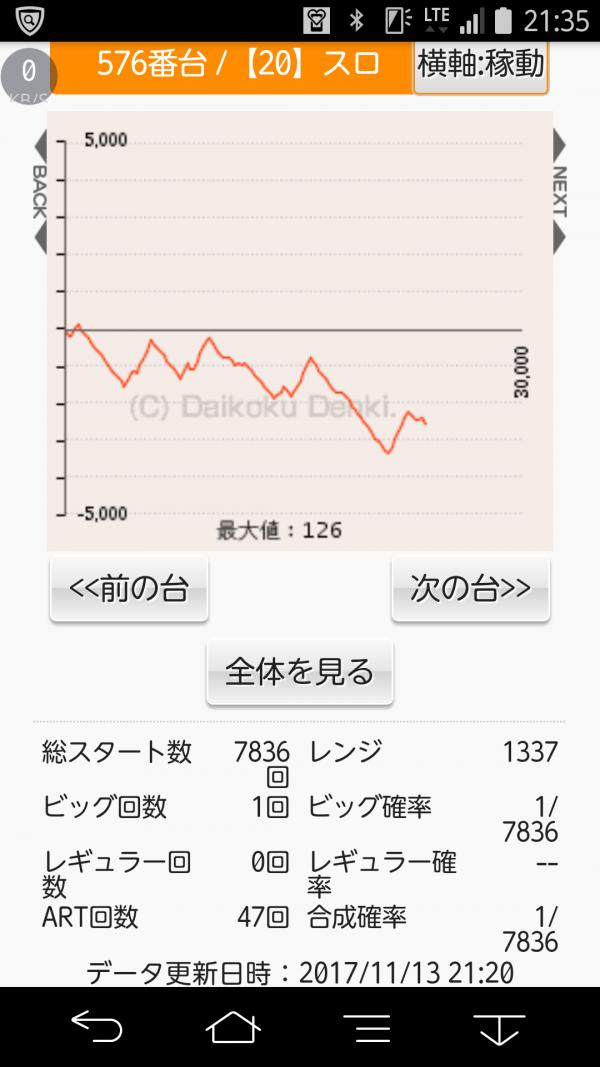Open the 全体を見る overview button
The image size is (600, 1067).
pyautogui.click(x=299, y=672)
